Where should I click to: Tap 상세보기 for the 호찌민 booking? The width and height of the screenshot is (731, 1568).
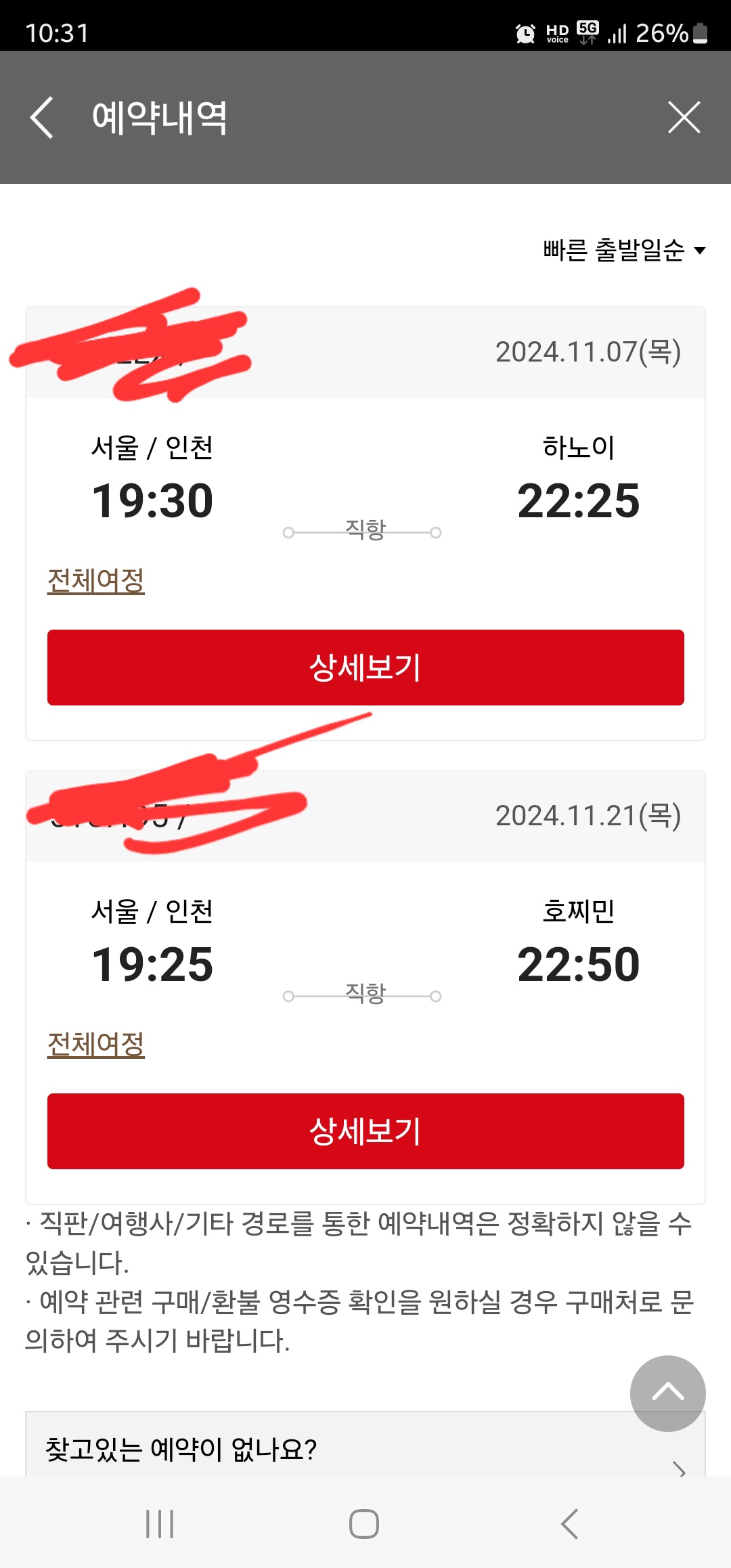(365, 1131)
